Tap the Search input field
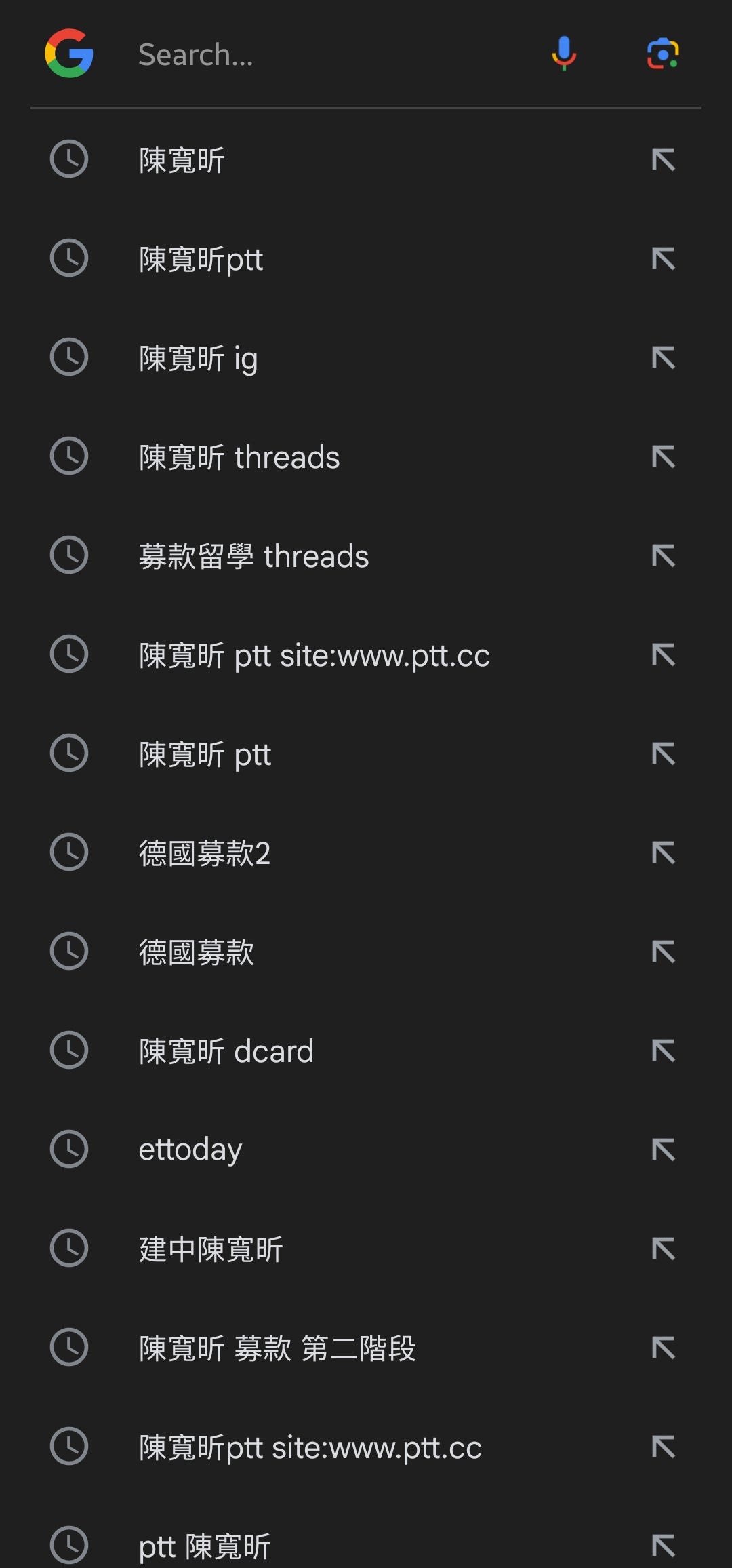 325,54
